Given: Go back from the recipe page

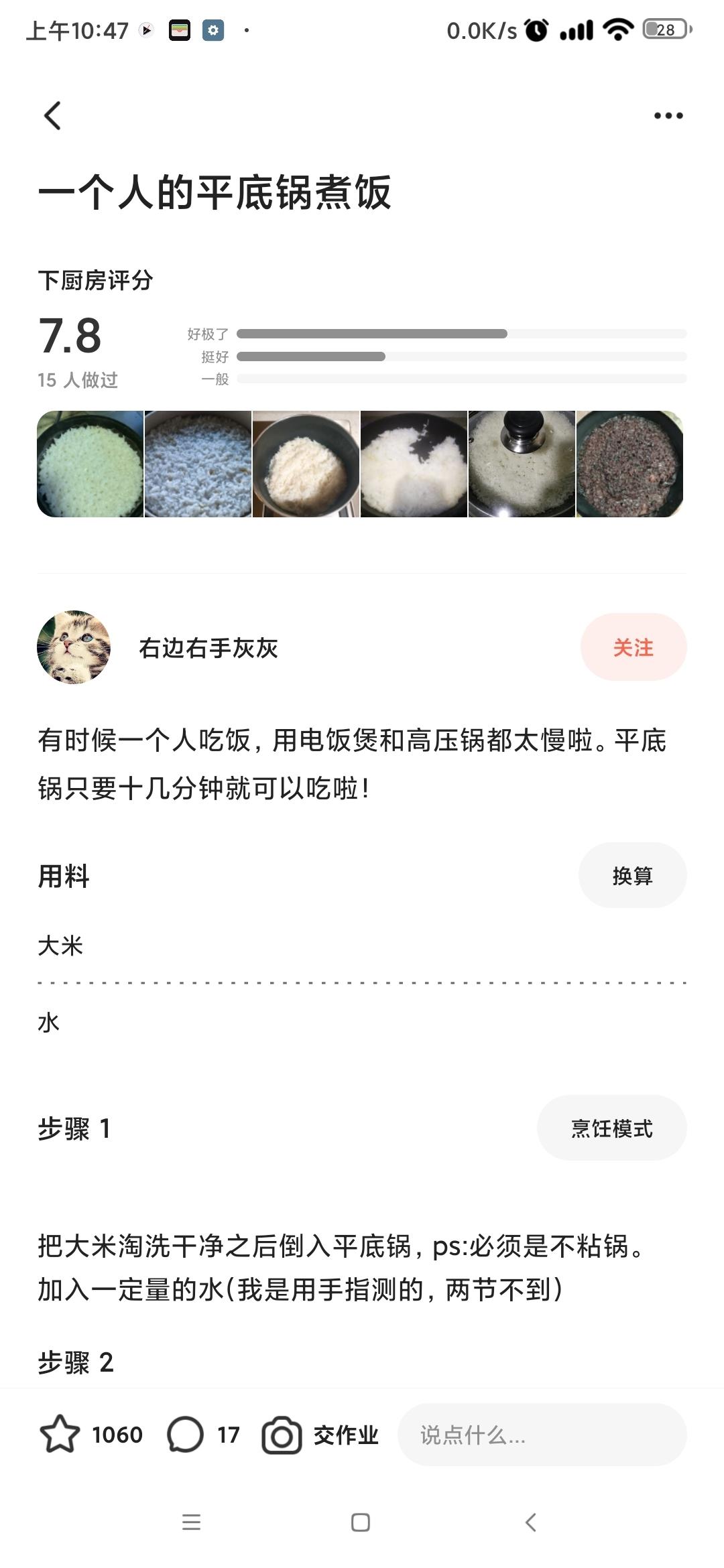Looking at the screenshot, I should click(52, 116).
